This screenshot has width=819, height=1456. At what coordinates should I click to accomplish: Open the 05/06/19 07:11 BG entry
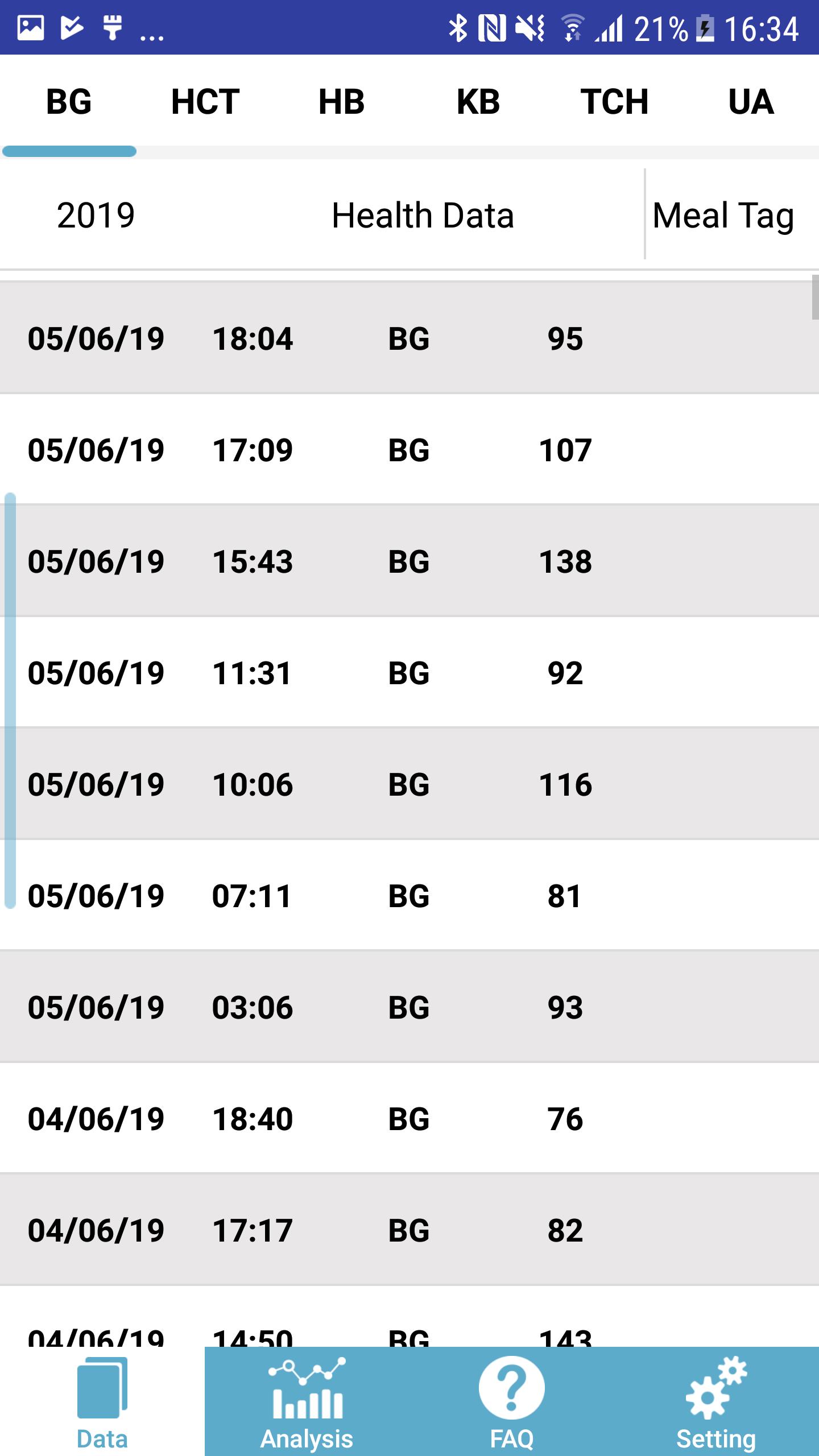tap(409, 896)
